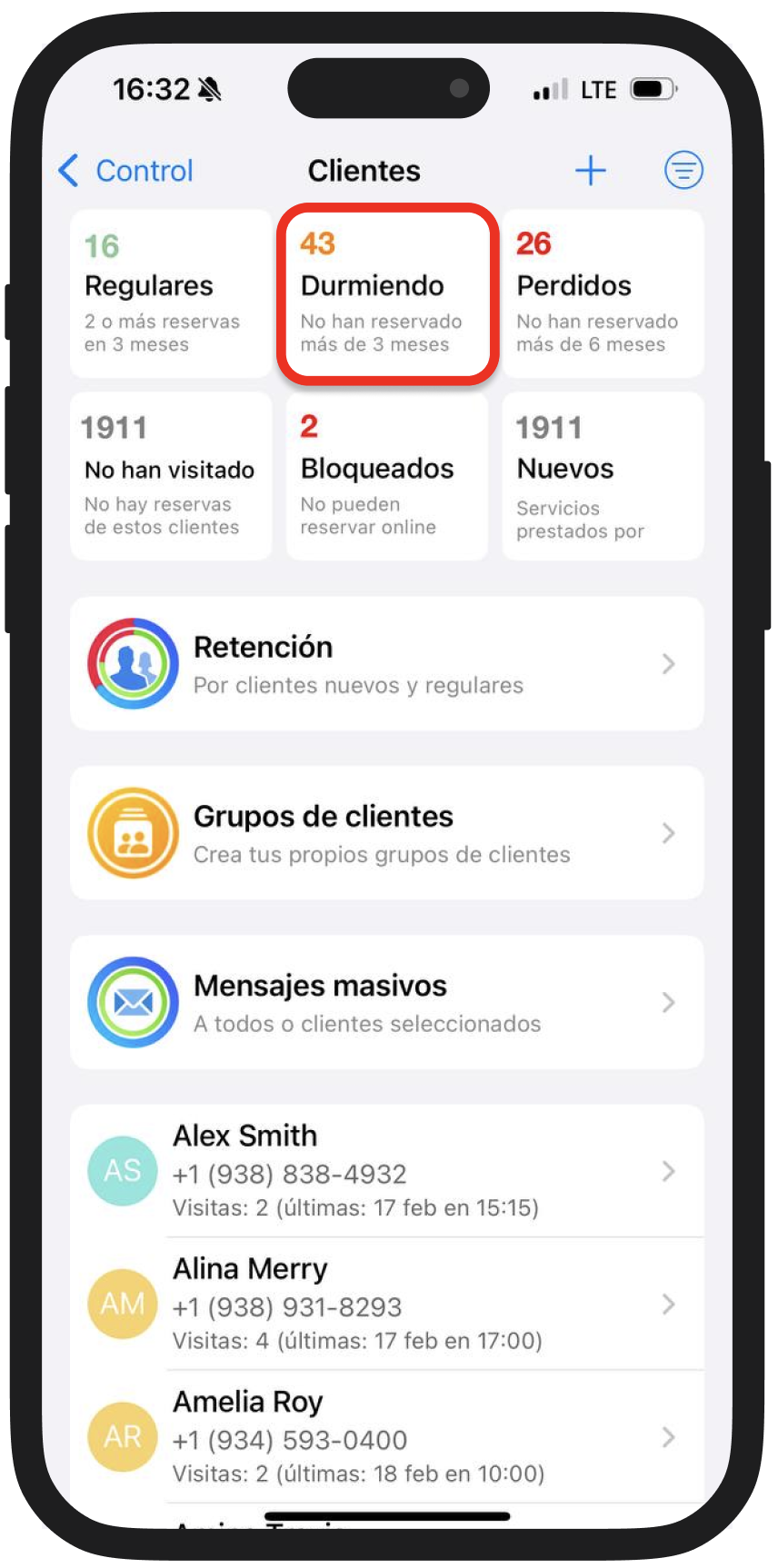Open client Alina Merry

387,1304
